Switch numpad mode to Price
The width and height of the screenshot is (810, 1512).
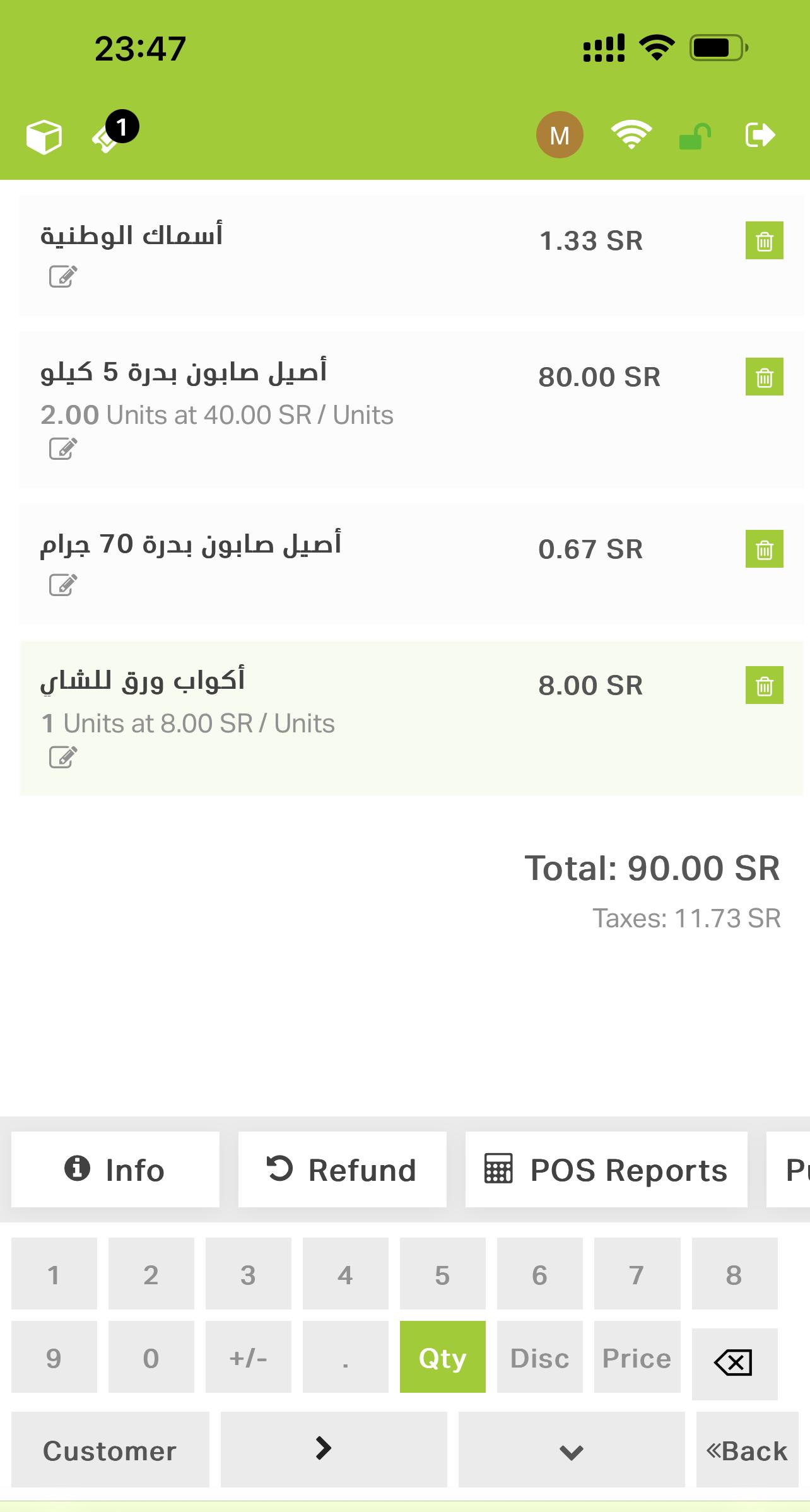point(637,1357)
